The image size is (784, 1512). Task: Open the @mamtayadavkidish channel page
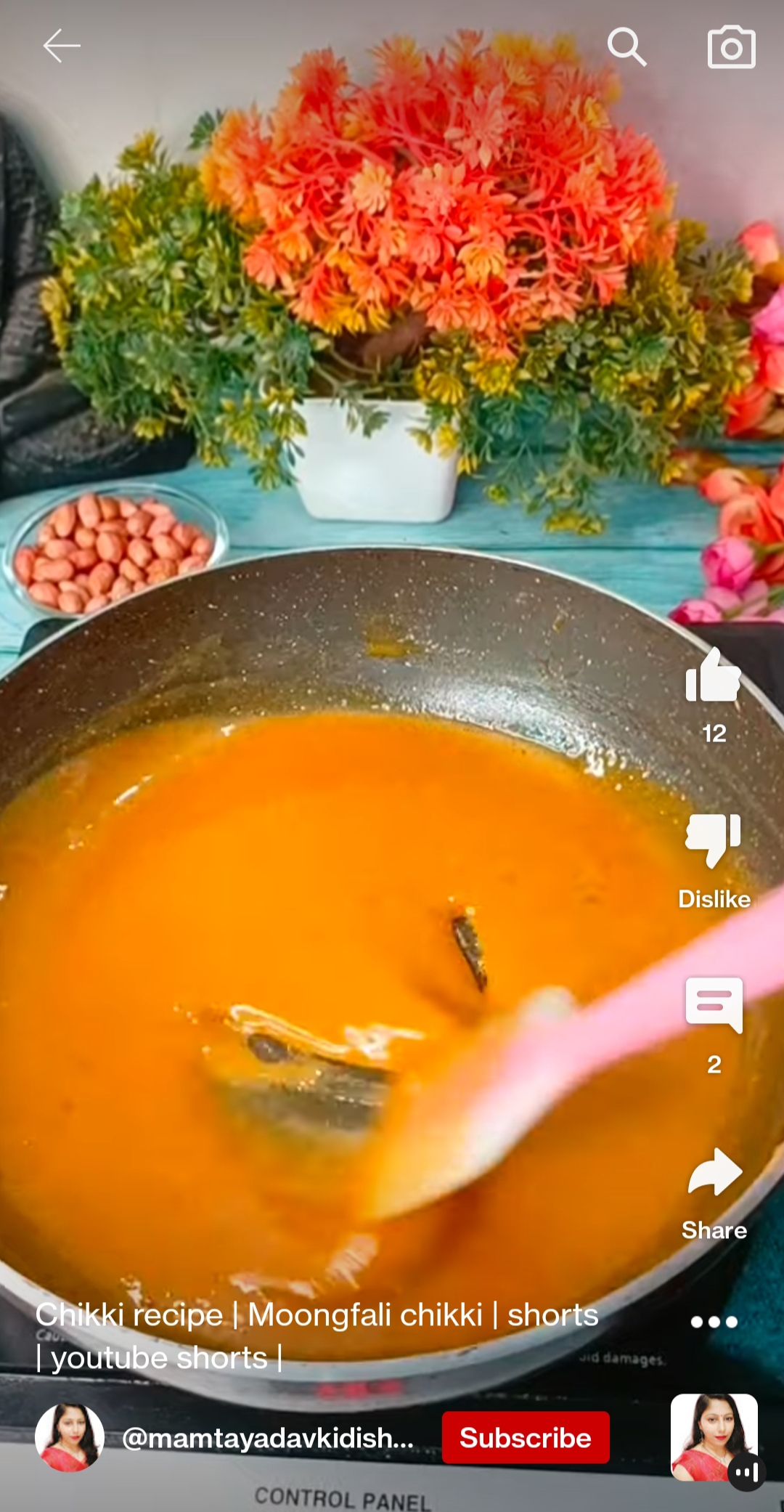[266, 1438]
